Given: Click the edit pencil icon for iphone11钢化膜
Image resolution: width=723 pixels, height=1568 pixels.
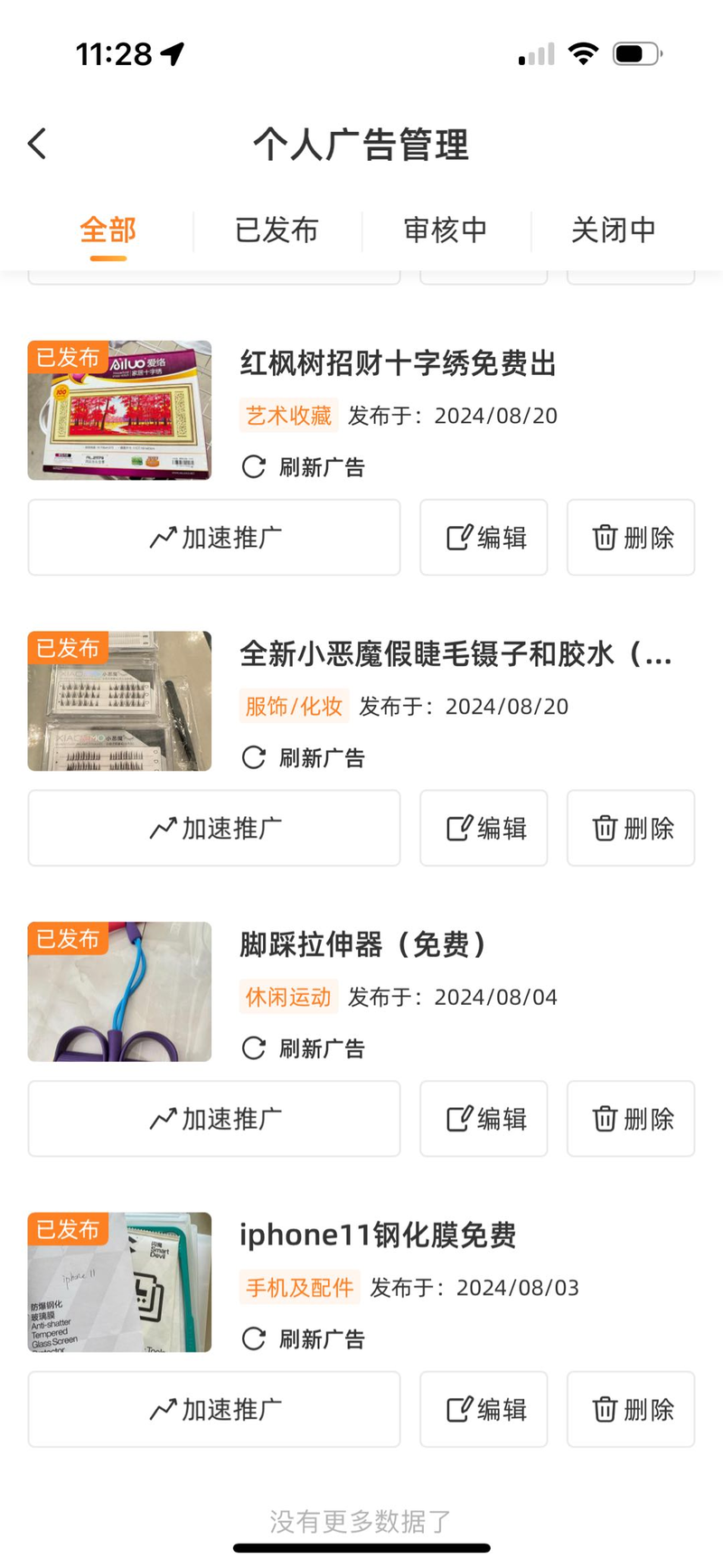Looking at the screenshot, I should point(461,1410).
